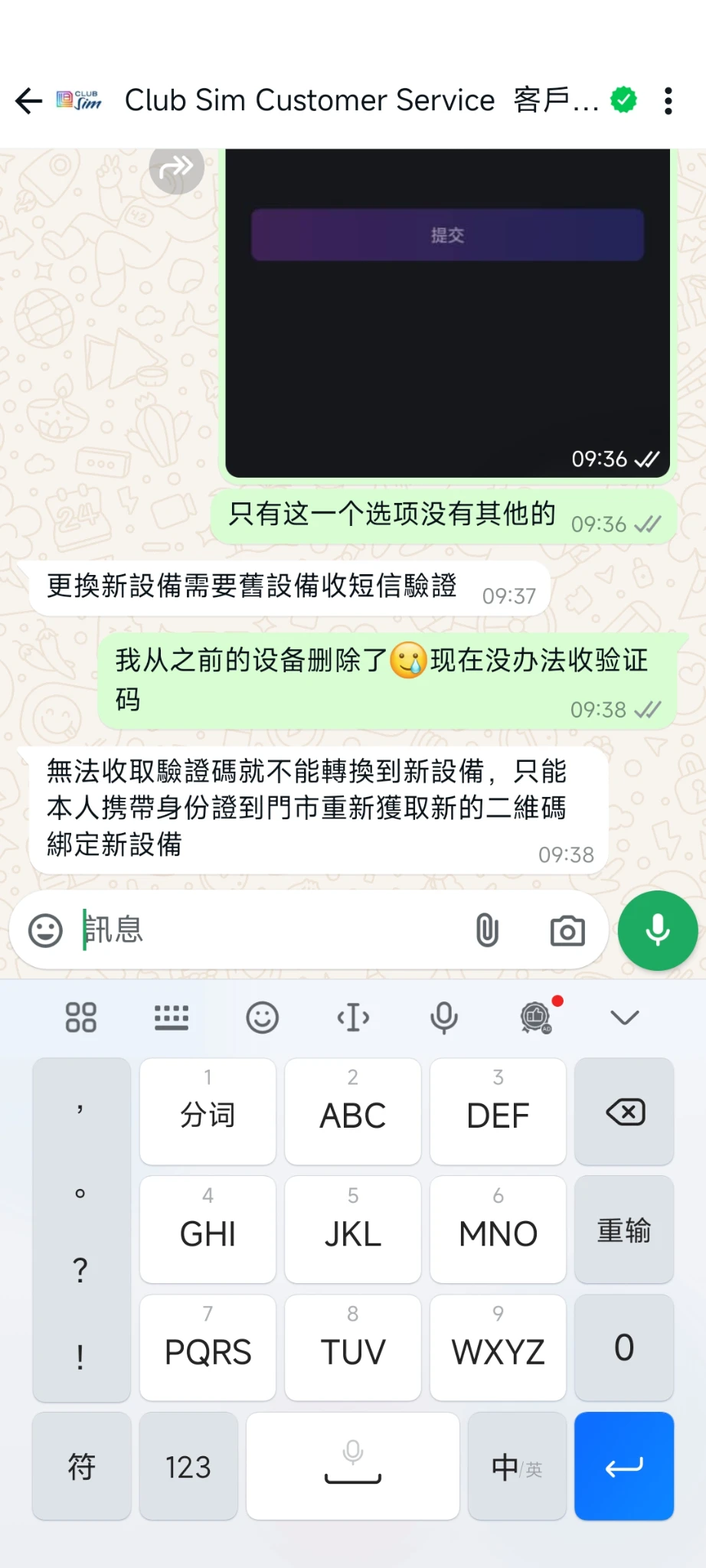Toggle 中/英 input language
706x1568 pixels.
pyautogui.click(x=517, y=1466)
